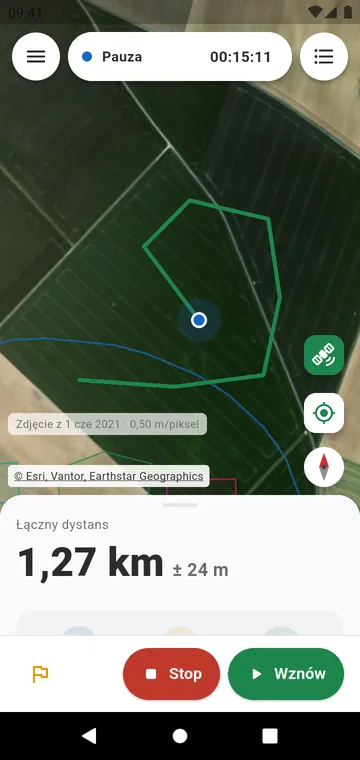Stop the recording
The height and width of the screenshot is (760, 360).
click(172, 674)
